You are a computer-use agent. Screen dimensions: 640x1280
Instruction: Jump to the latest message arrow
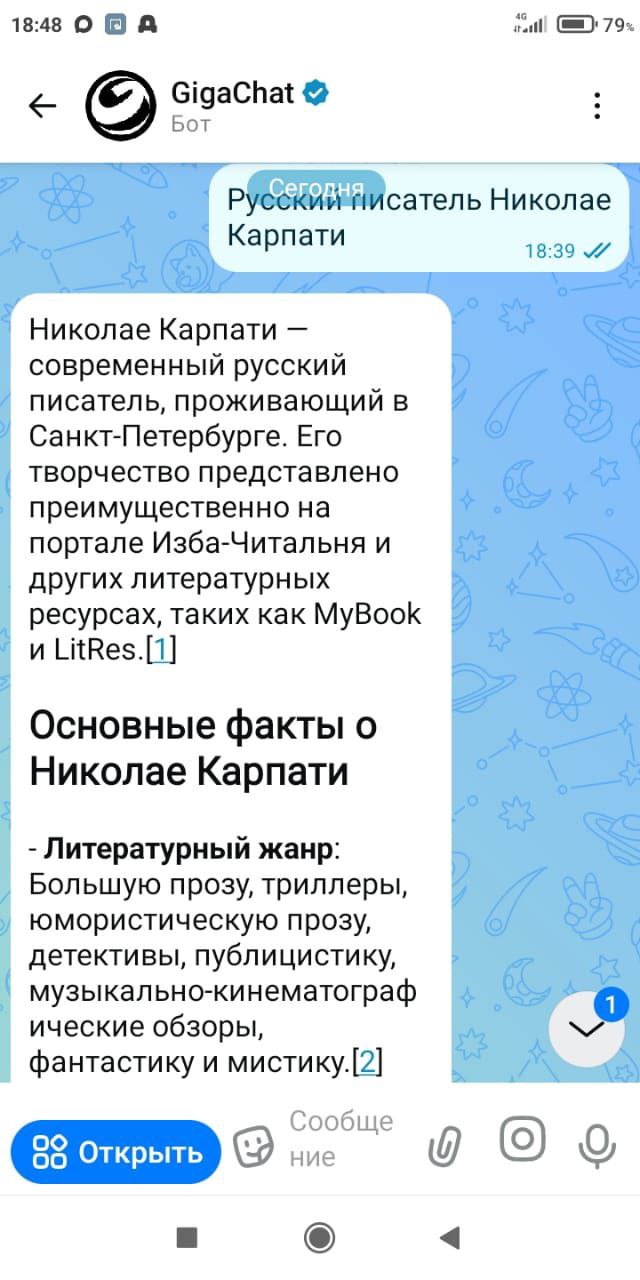586,1032
